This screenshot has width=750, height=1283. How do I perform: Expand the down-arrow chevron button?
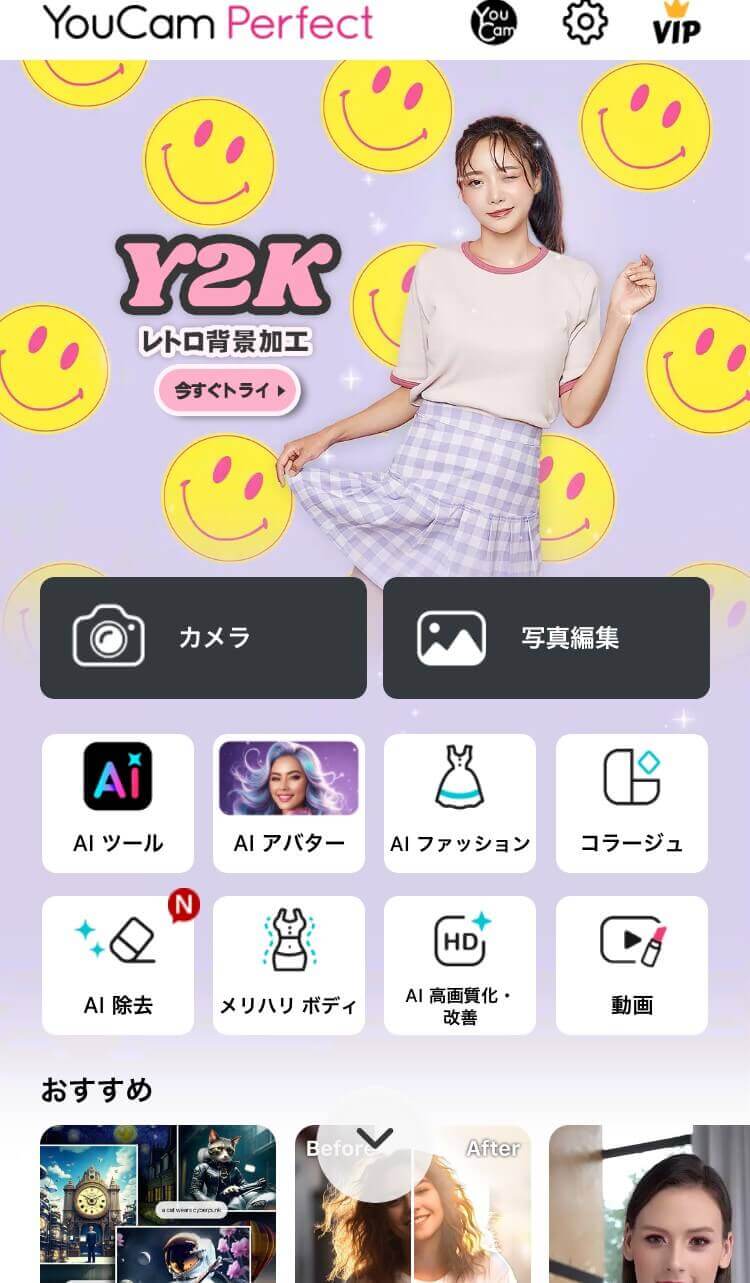[375, 1140]
